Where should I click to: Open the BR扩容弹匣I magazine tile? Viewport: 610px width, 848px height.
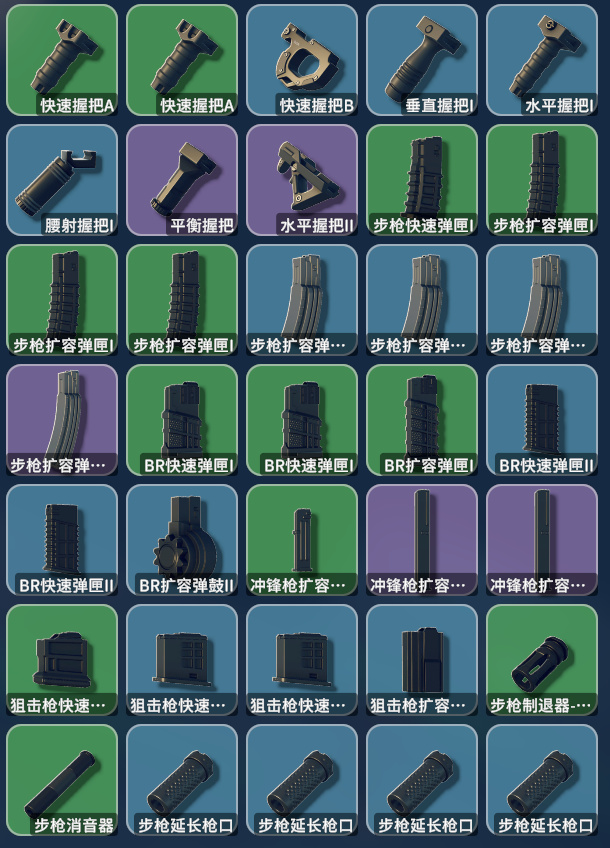pos(422,420)
